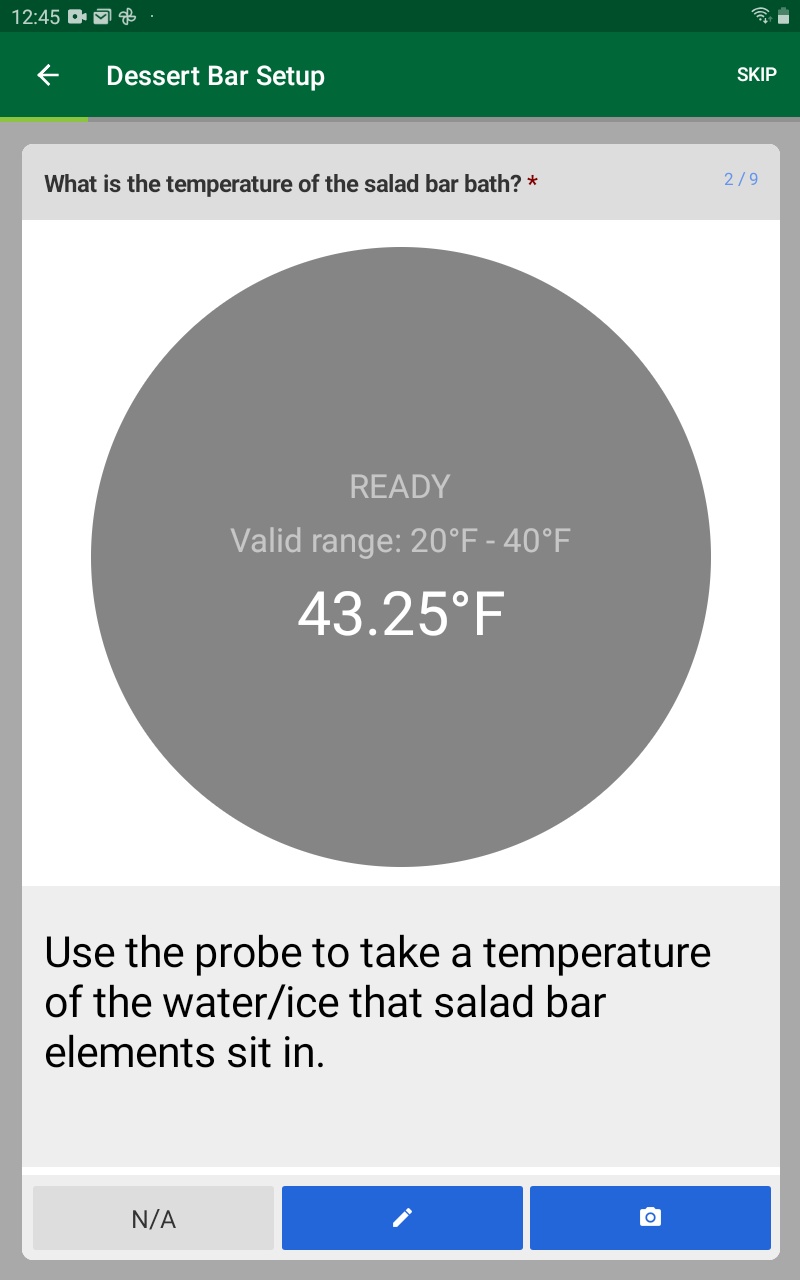Open the email notification icon
The image size is (800, 1280).
pos(101,17)
